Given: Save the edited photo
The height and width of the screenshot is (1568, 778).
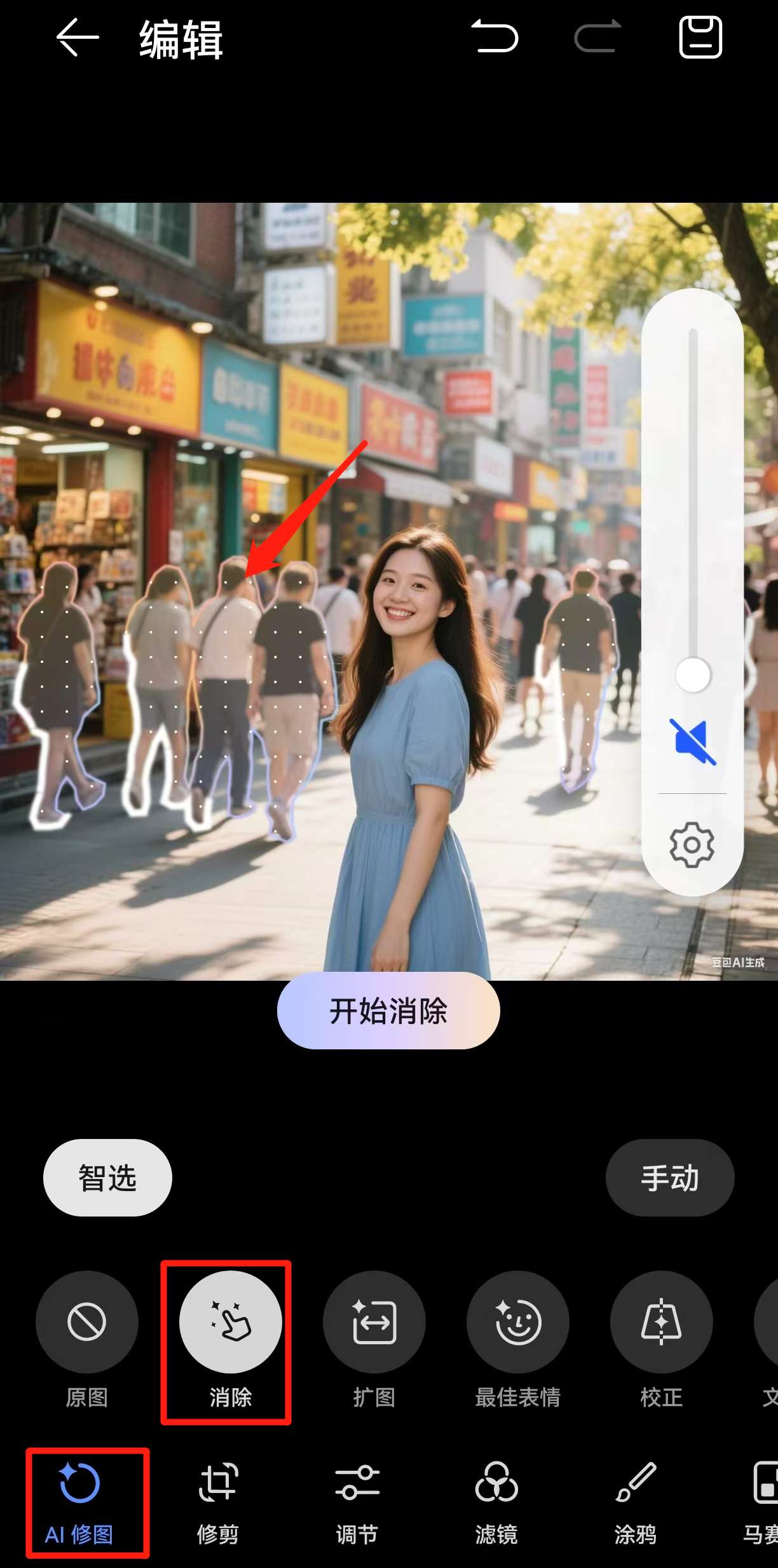Looking at the screenshot, I should pos(700,38).
